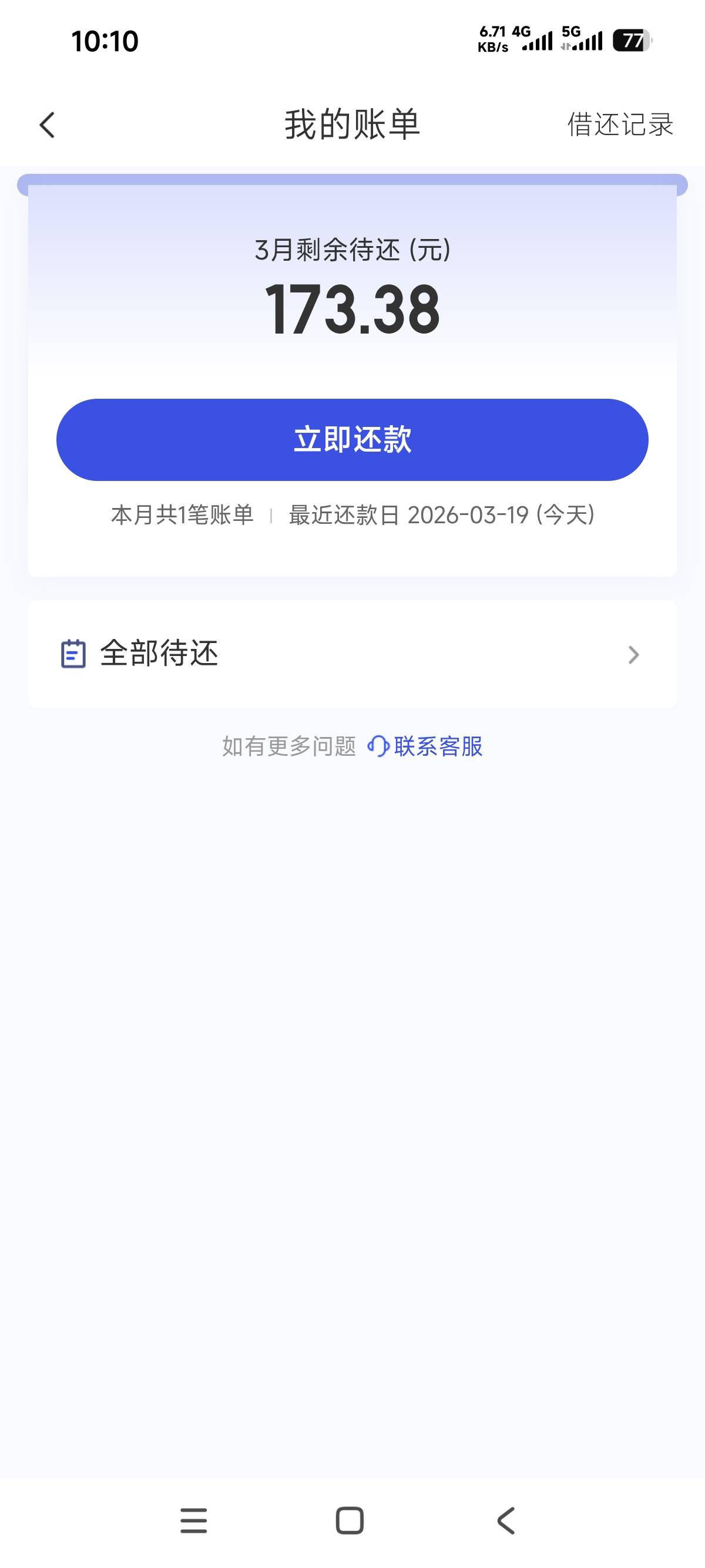Viewport: 705px width, 1568px height.
Task: Go to the home screen
Action: point(350,1520)
